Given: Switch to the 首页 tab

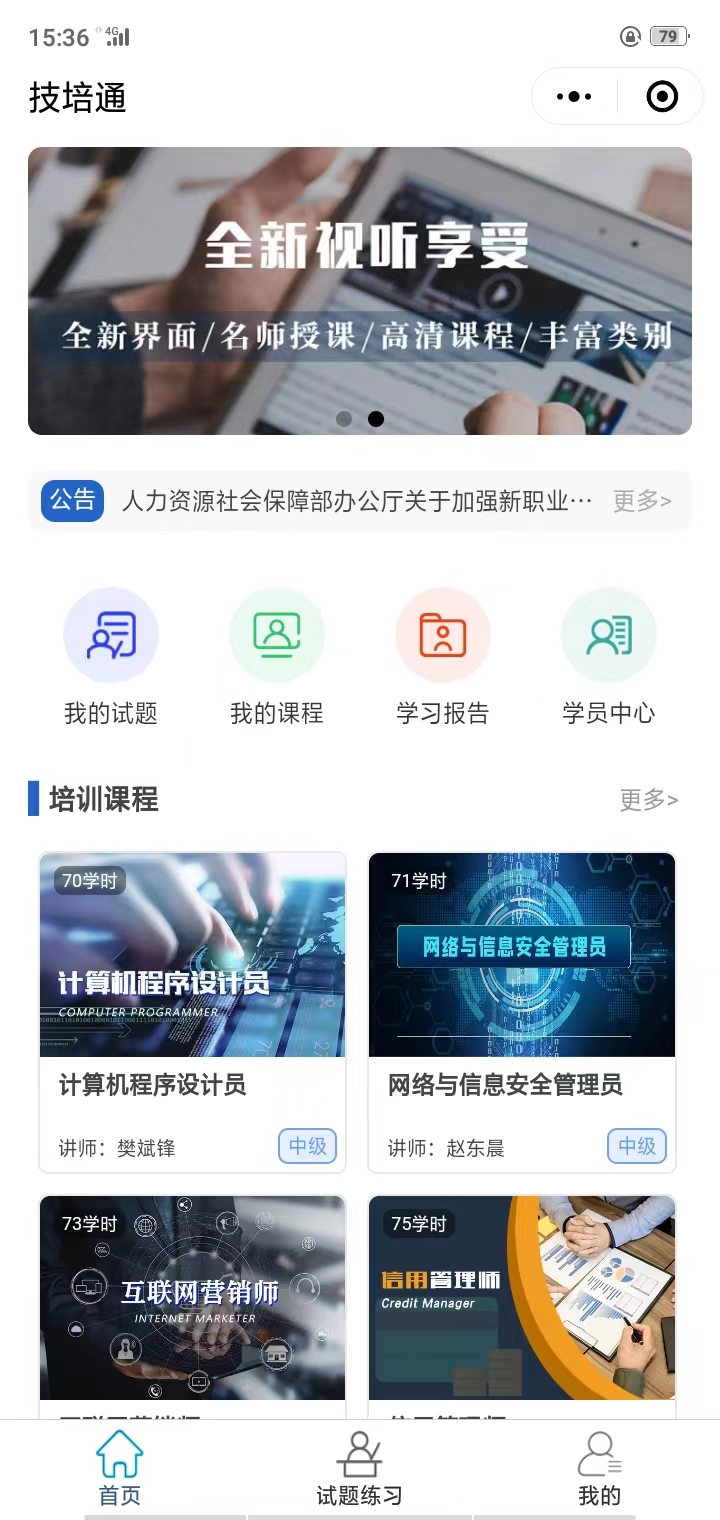Looking at the screenshot, I should pyautogui.click(x=120, y=1468).
